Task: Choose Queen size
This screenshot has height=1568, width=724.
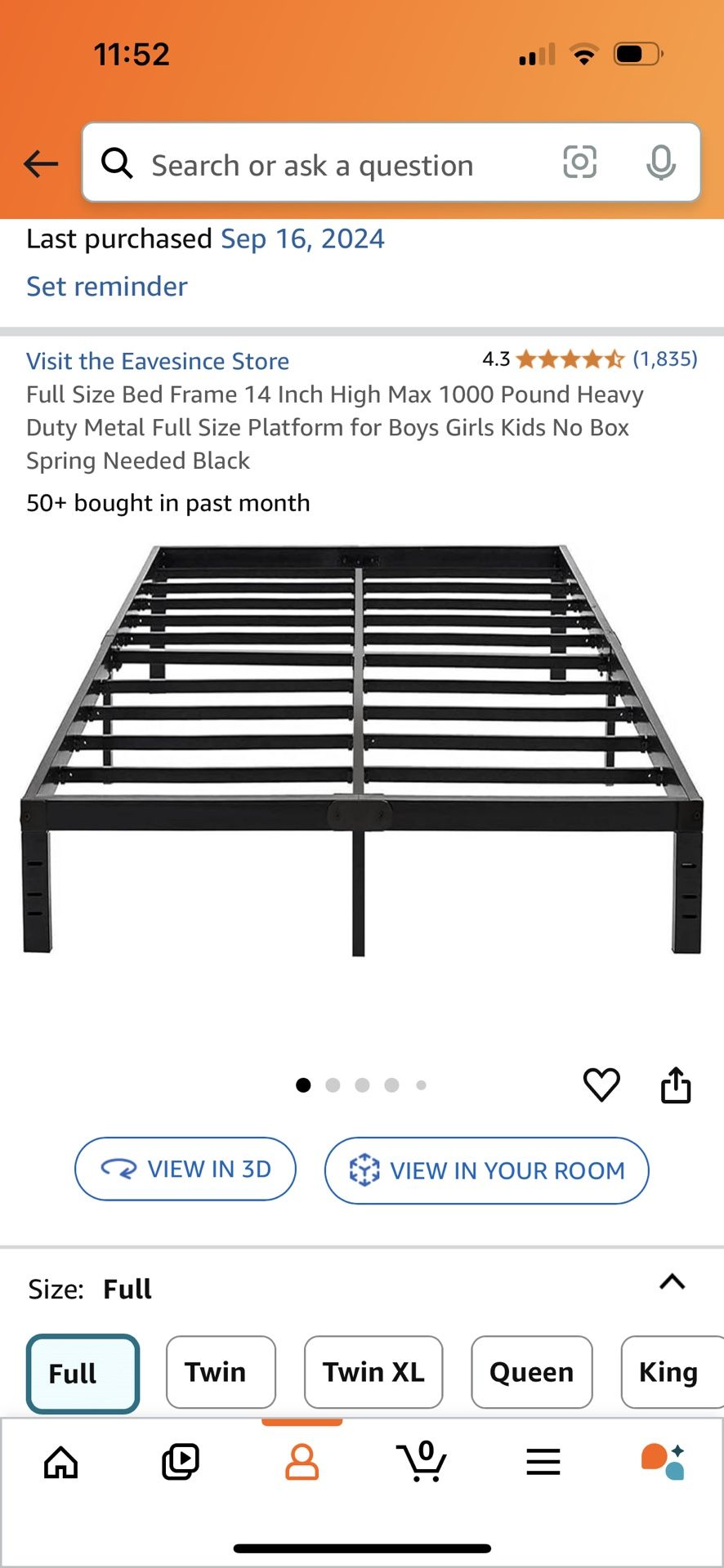Action: pyautogui.click(x=531, y=1372)
